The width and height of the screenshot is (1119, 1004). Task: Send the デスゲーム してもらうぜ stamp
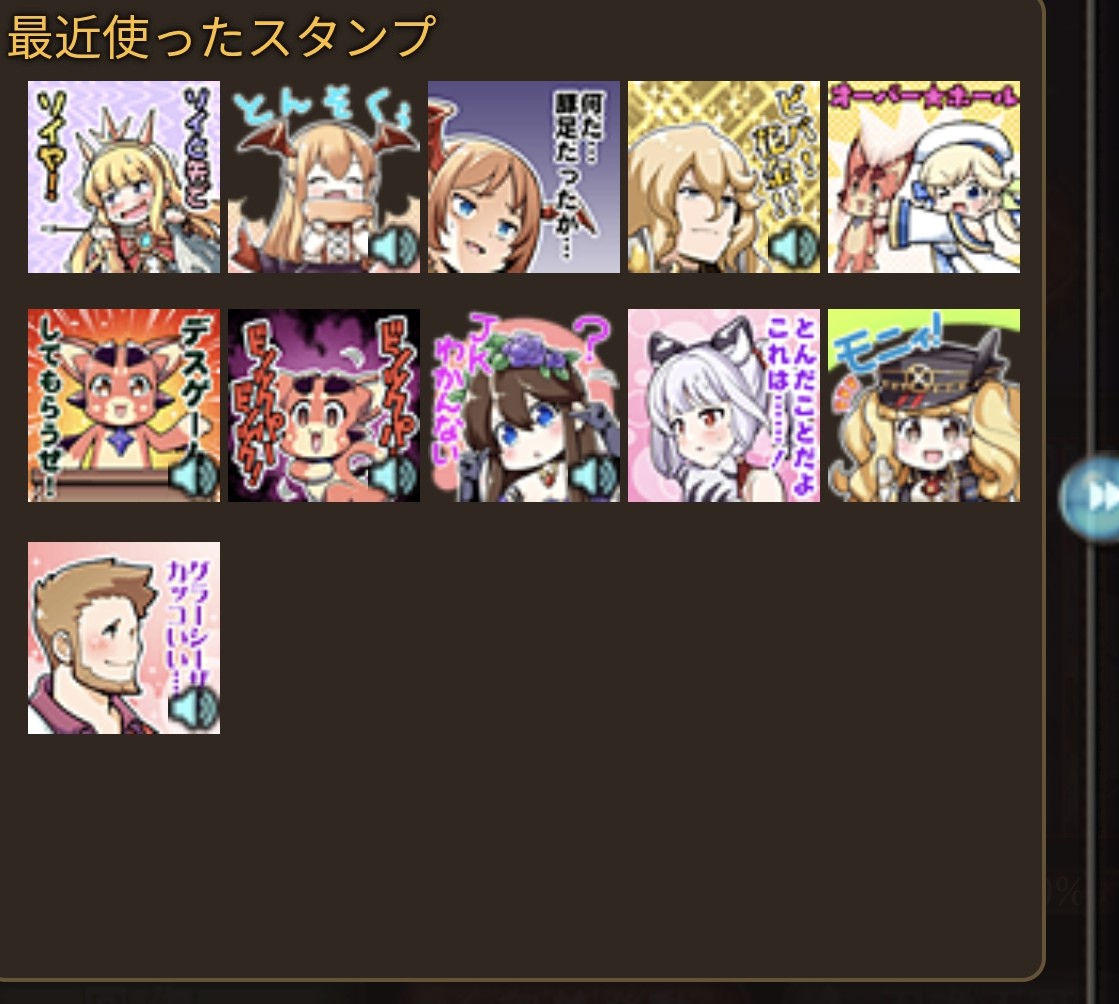click(x=123, y=405)
